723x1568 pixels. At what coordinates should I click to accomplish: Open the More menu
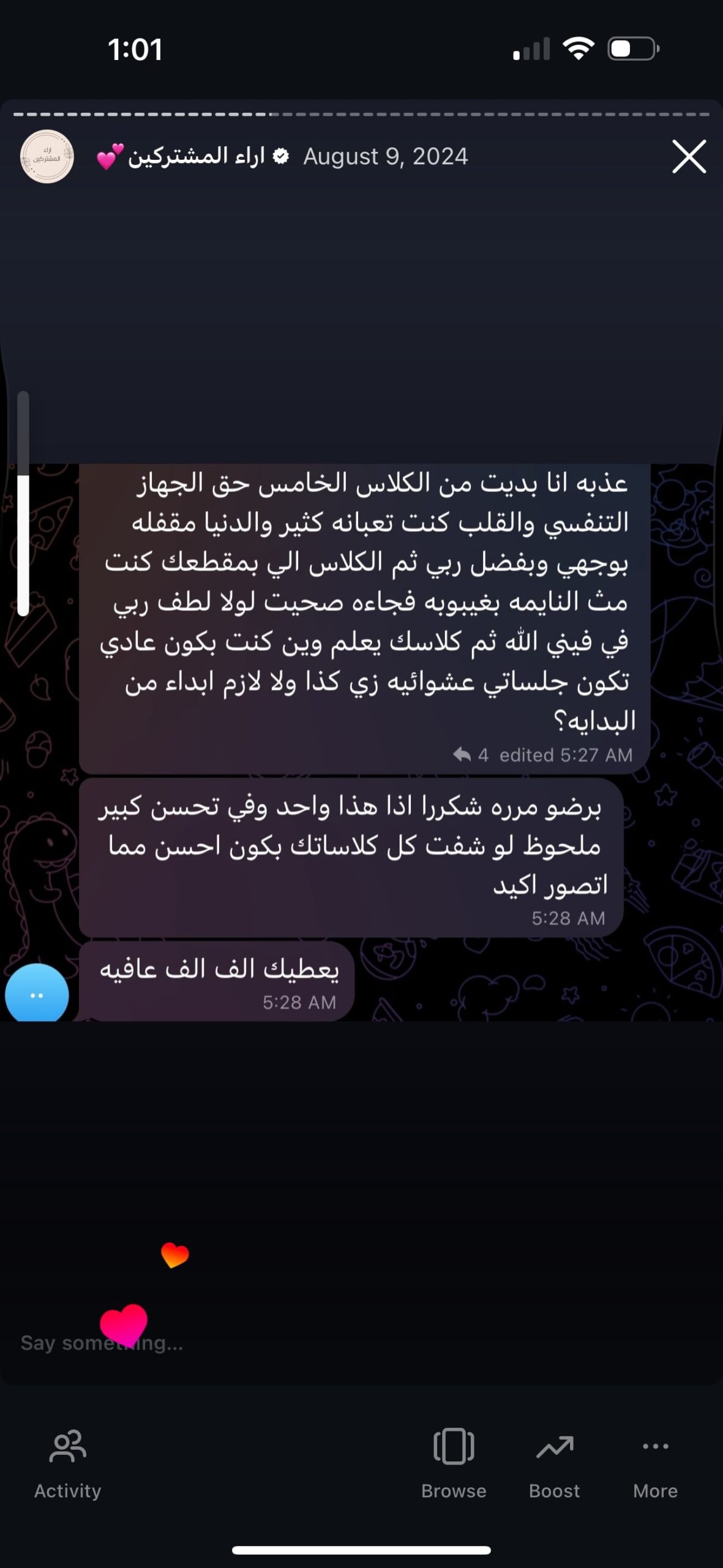click(655, 1465)
